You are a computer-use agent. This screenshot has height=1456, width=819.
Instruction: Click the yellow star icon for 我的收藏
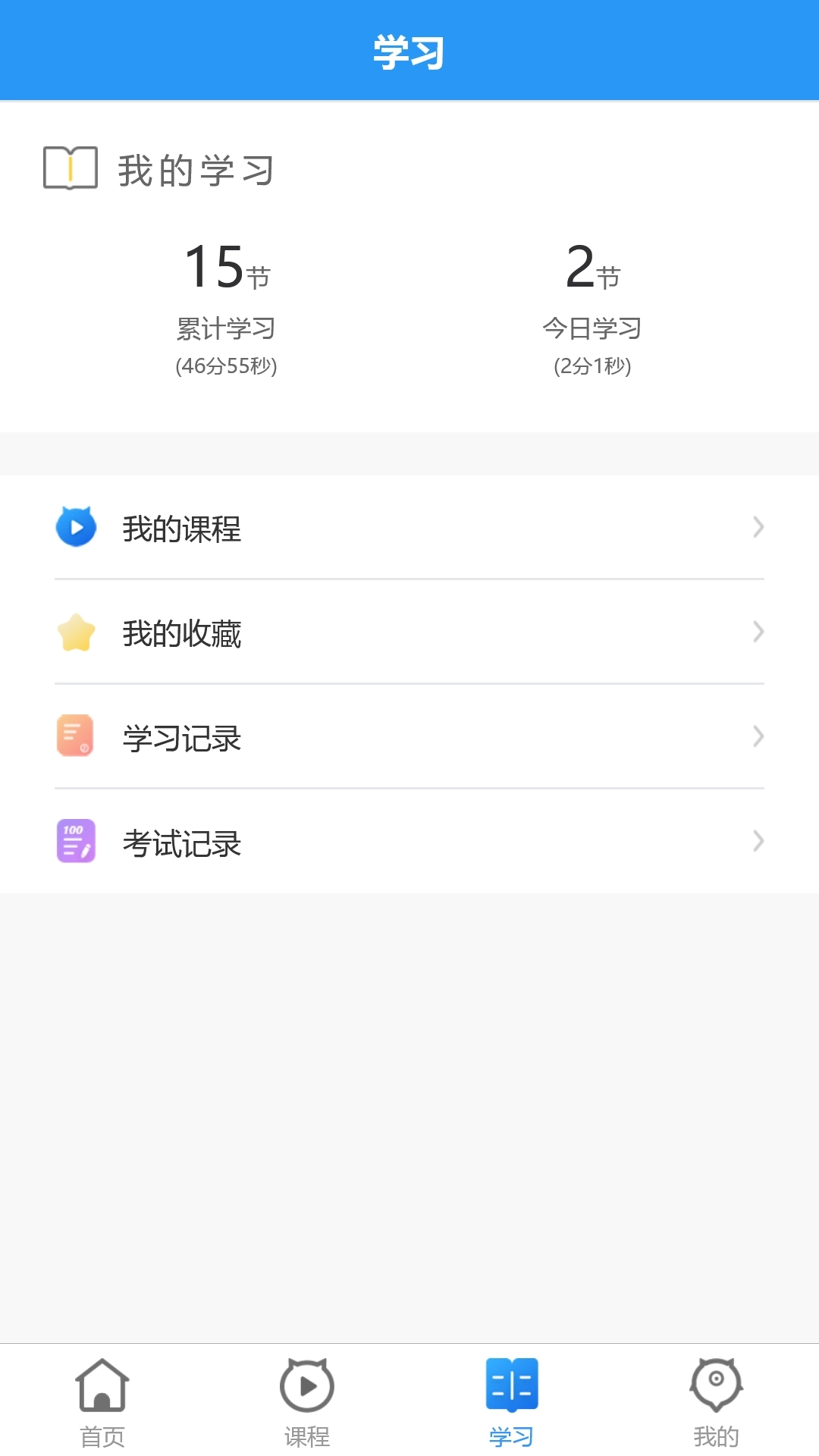[x=77, y=633]
